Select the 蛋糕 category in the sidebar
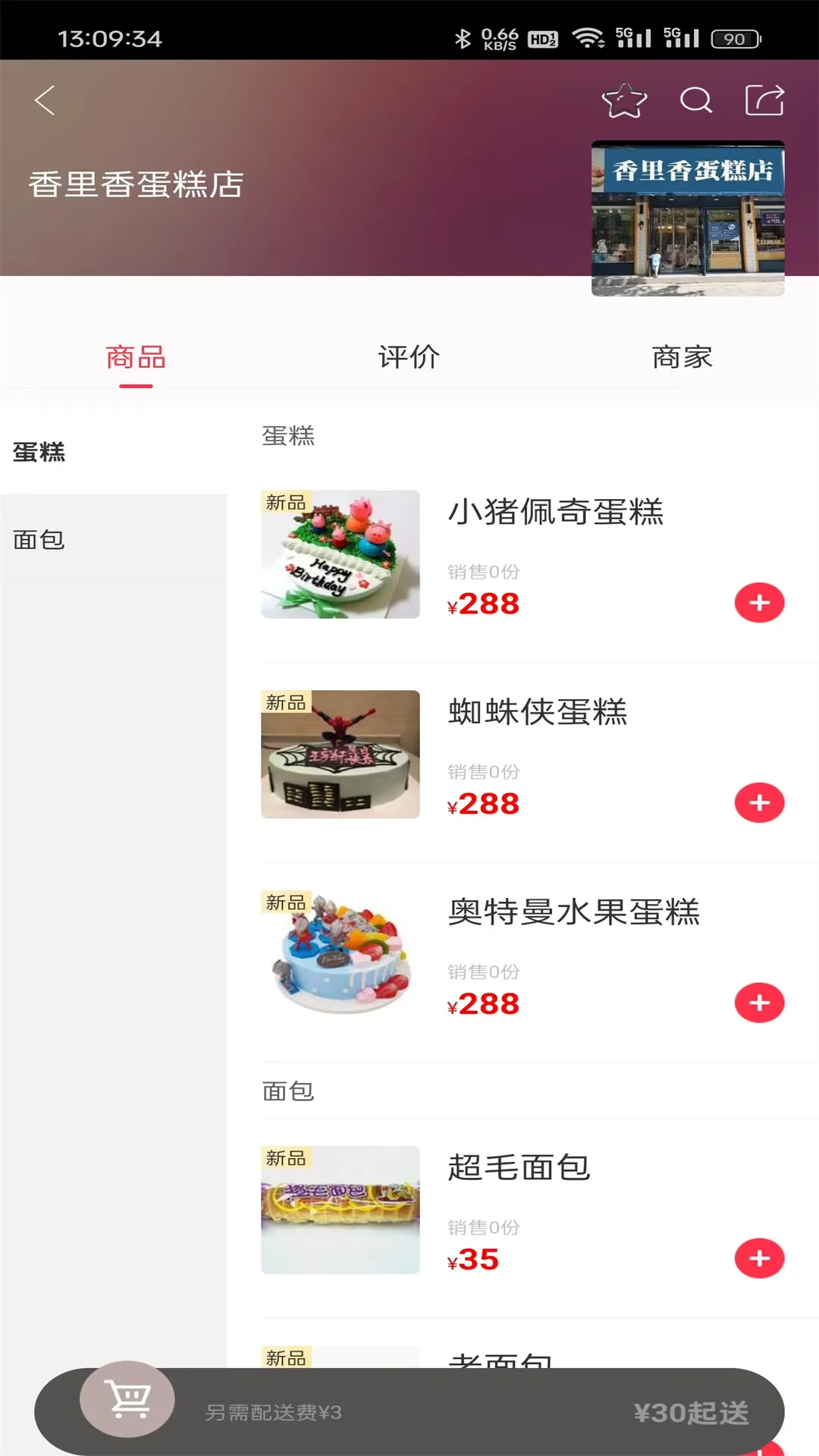The image size is (819, 1456). [38, 453]
